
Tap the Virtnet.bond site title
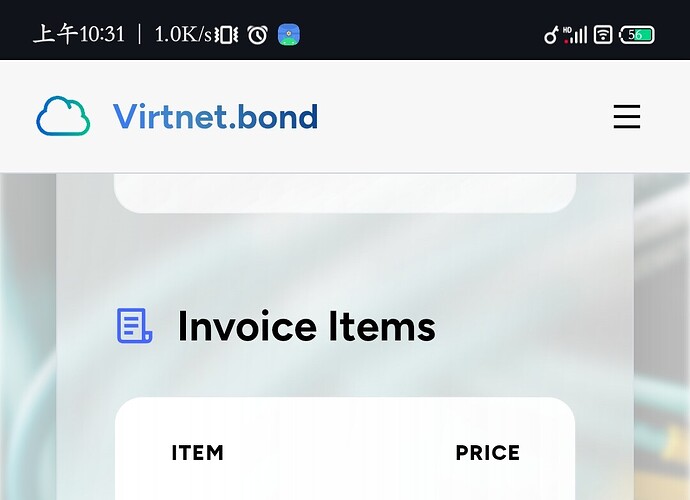tap(215, 117)
